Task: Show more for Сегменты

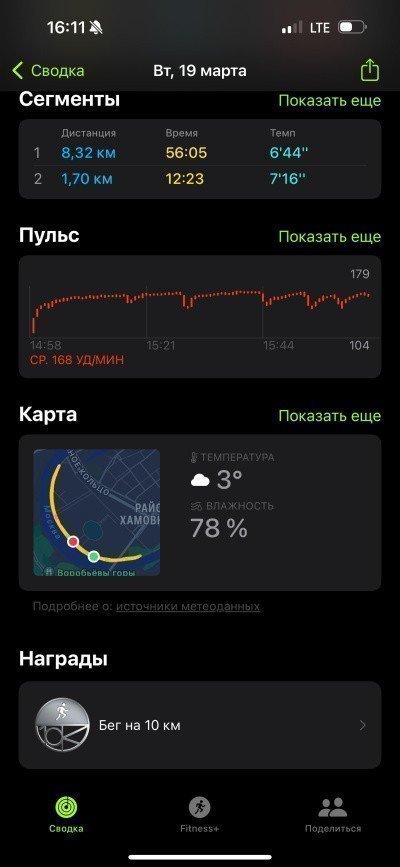Action: (330, 101)
